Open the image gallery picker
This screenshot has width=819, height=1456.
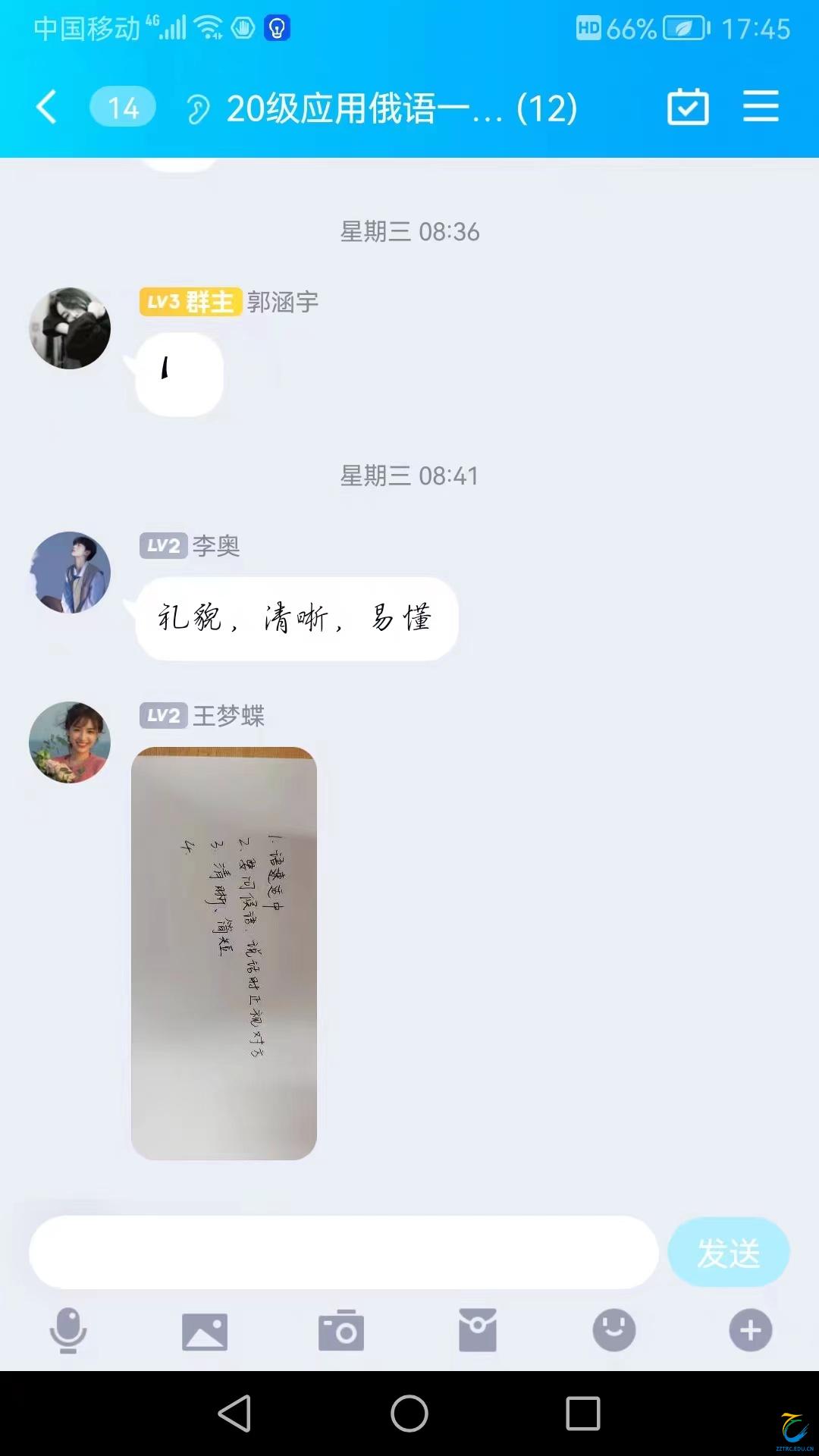(x=205, y=1331)
